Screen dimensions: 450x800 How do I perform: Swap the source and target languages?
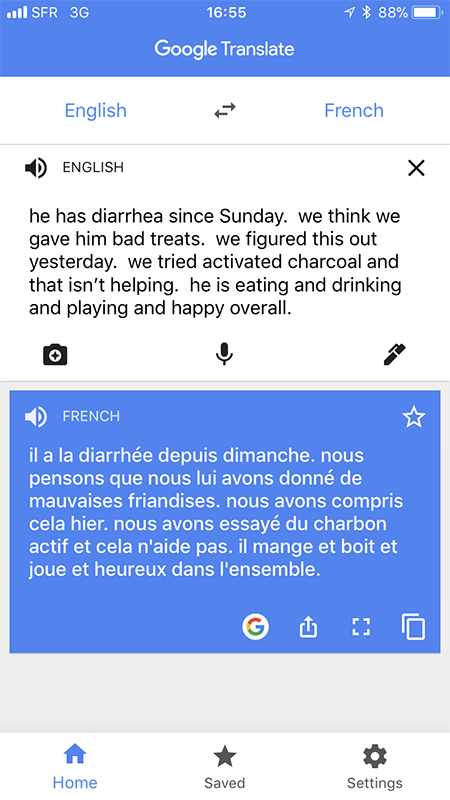(x=224, y=110)
